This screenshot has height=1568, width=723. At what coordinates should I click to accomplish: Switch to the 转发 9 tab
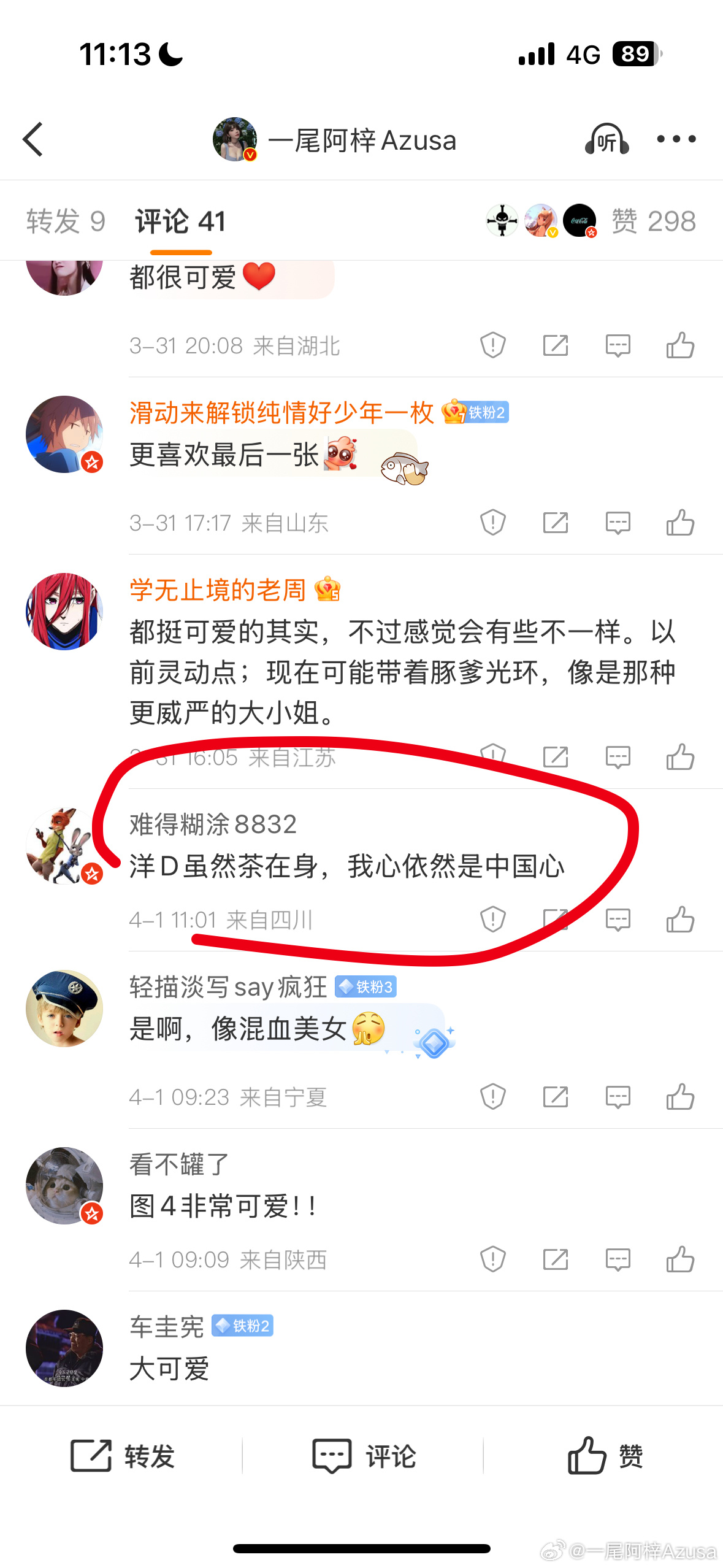coord(66,221)
